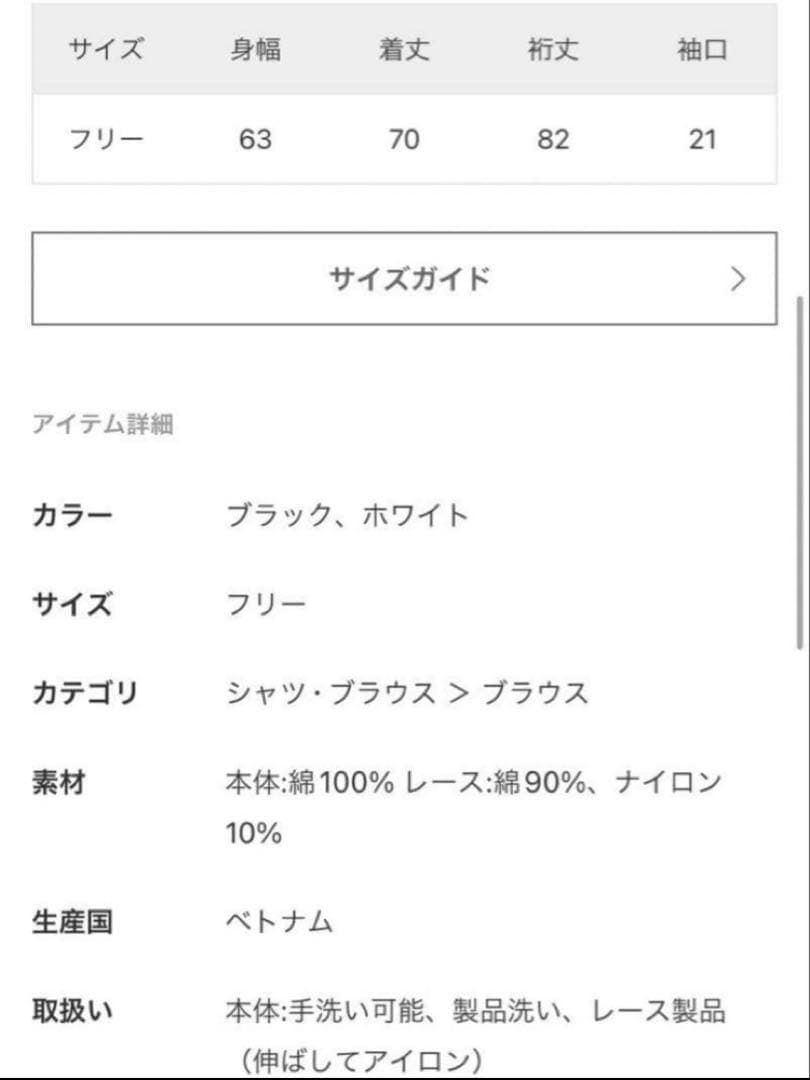The width and height of the screenshot is (810, 1080).
Task: Click the body width value 63
Action: pyautogui.click(x=255, y=140)
